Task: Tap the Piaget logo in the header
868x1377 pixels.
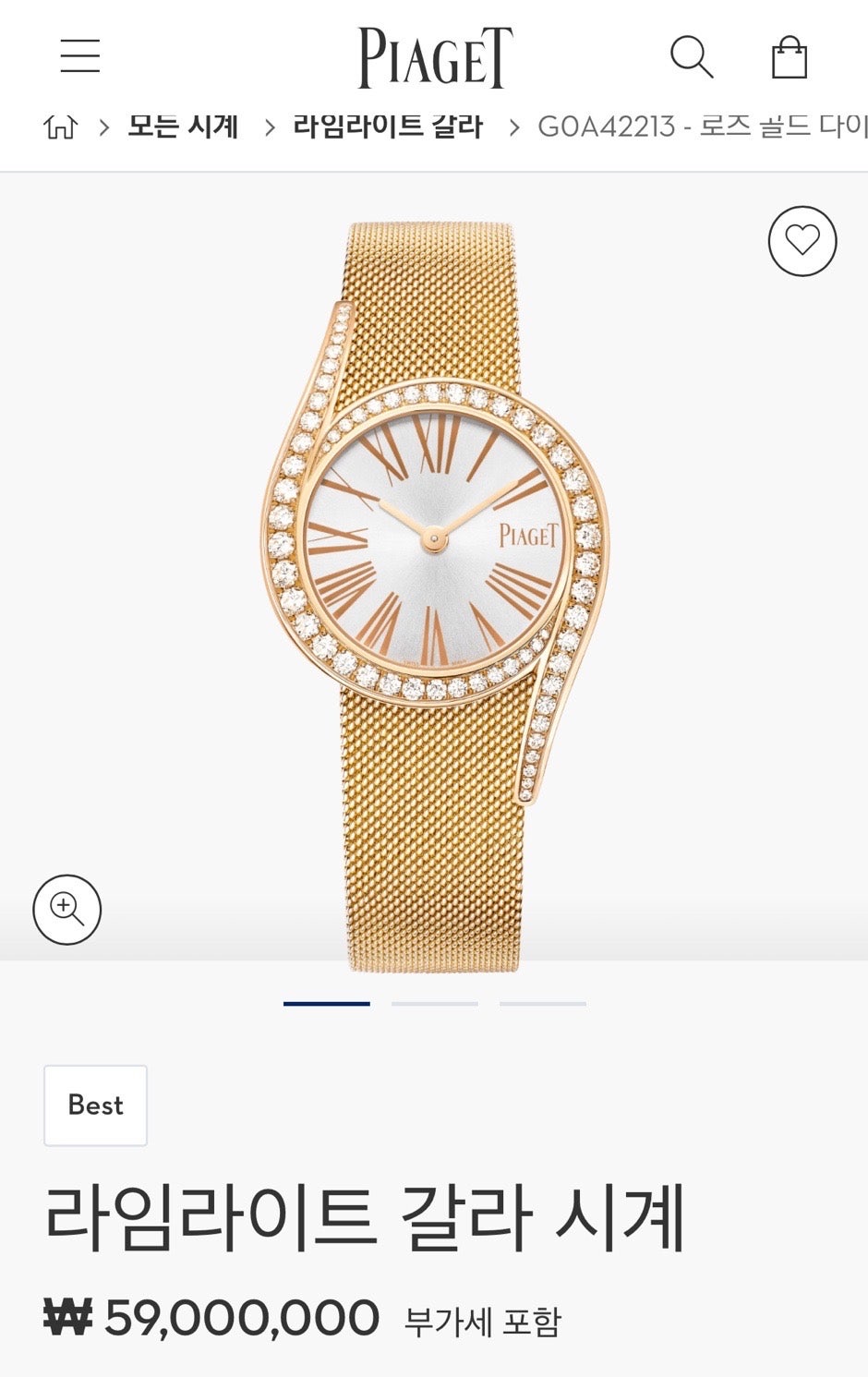Action: [x=435, y=57]
